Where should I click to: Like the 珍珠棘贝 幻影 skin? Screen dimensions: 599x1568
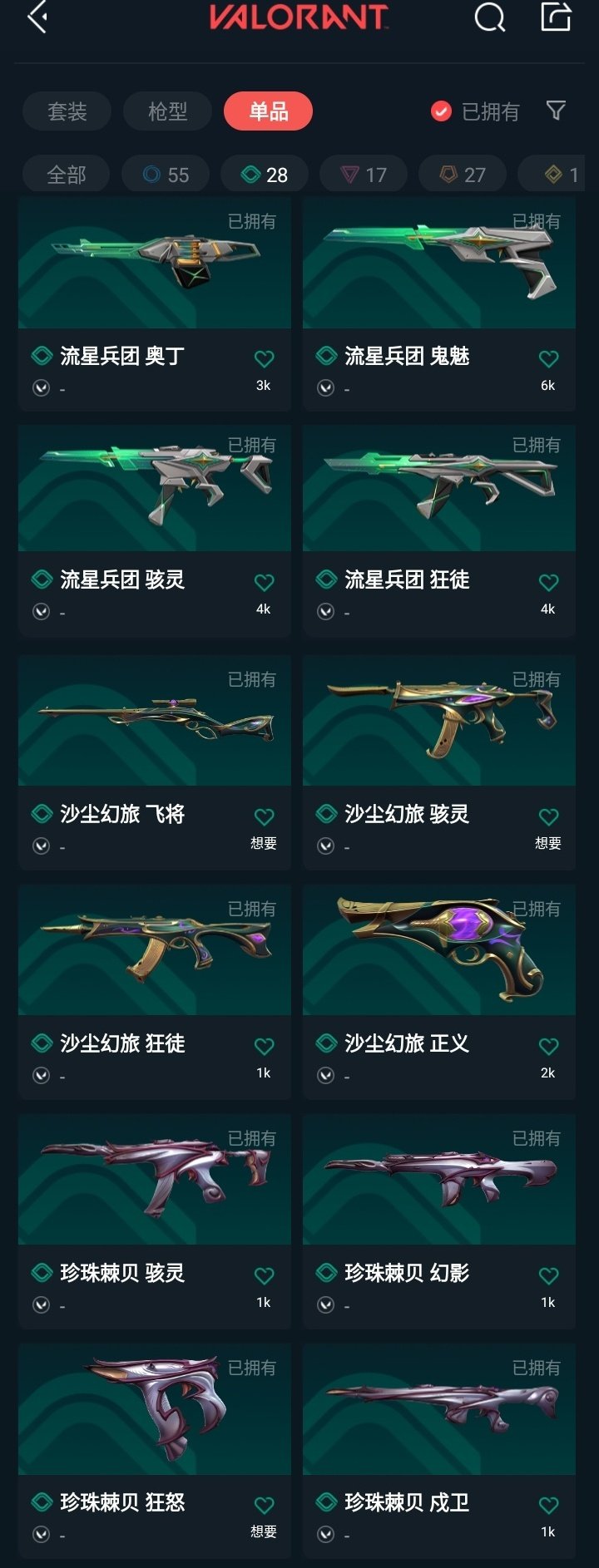coord(548,1276)
